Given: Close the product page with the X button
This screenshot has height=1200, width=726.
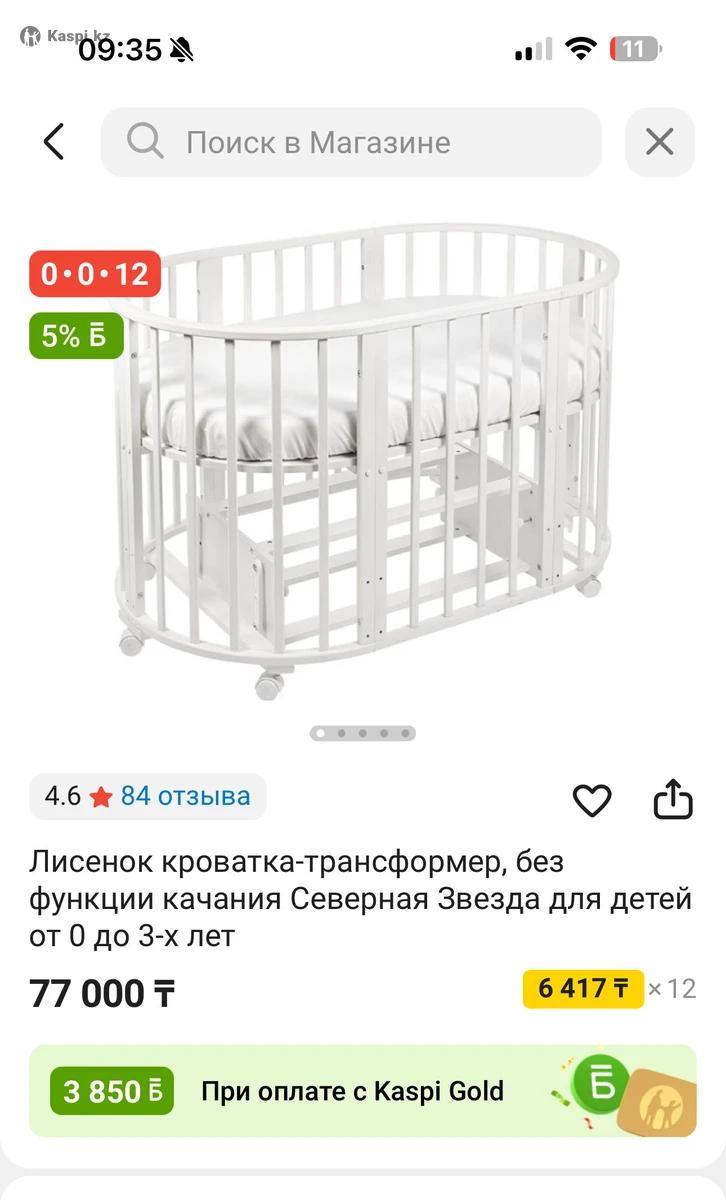Looking at the screenshot, I should 659,142.
